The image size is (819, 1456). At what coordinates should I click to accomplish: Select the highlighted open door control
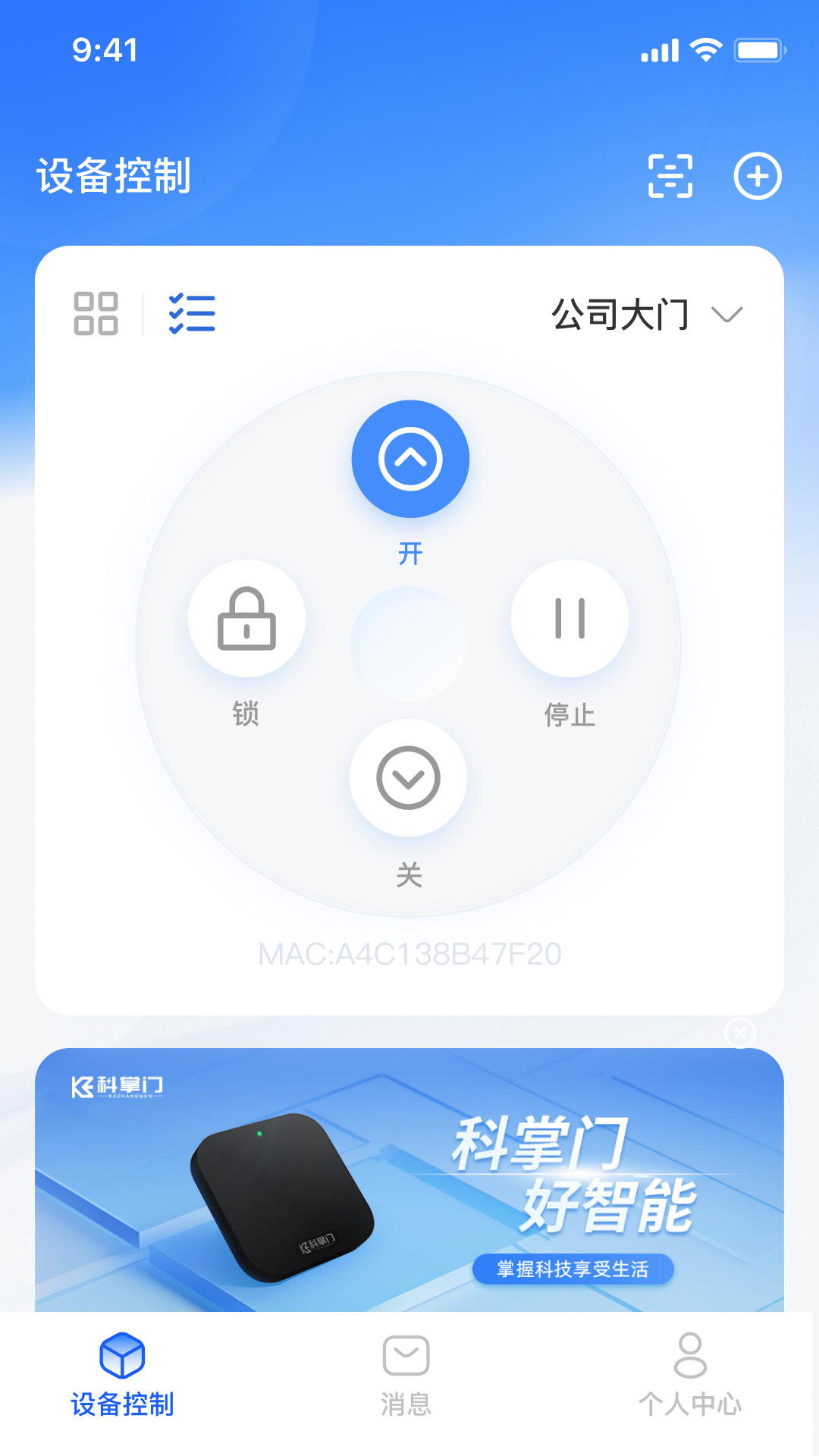pyautogui.click(x=409, y=459)
